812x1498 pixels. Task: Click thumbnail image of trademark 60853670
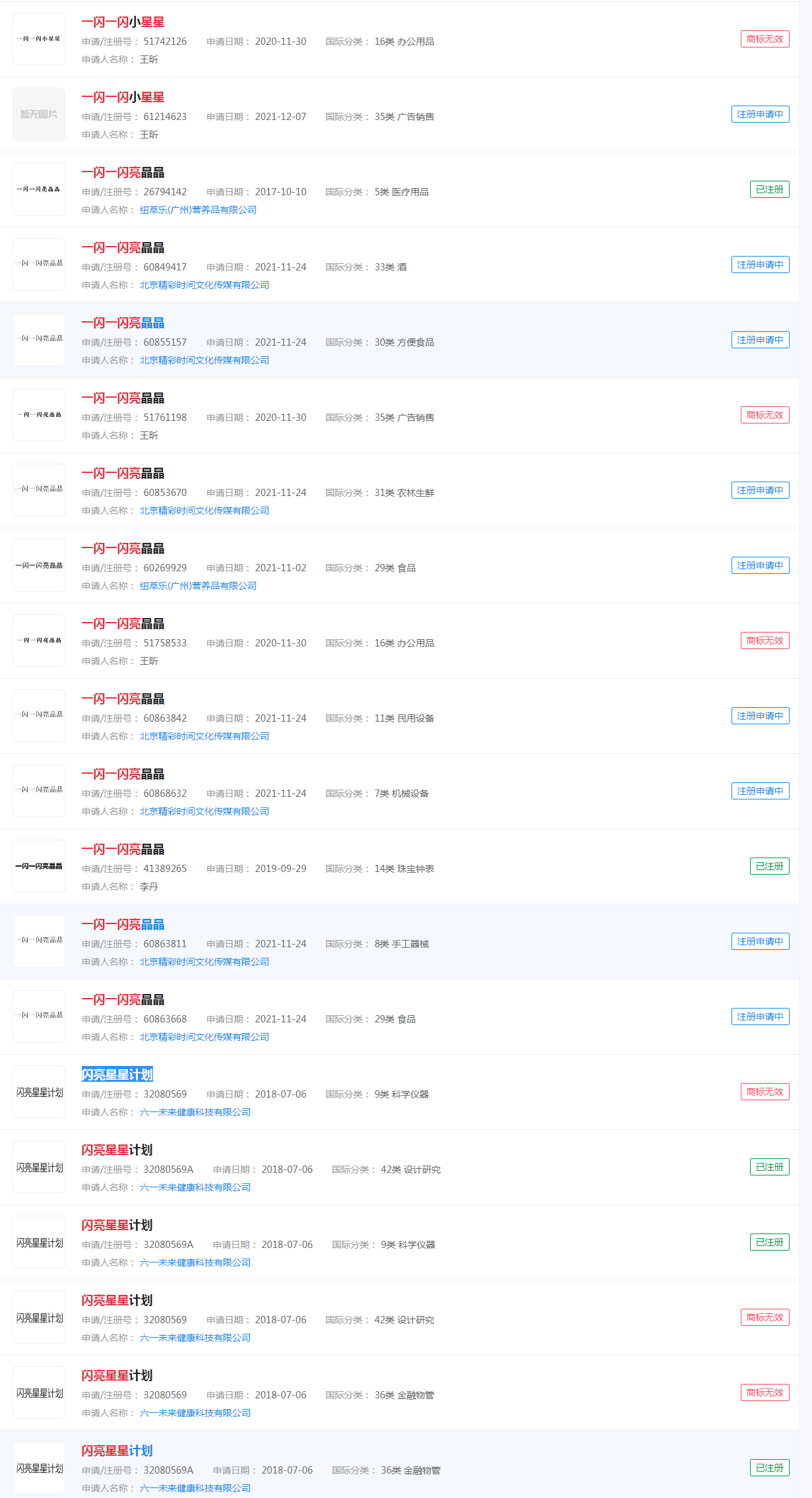point(39,490)
